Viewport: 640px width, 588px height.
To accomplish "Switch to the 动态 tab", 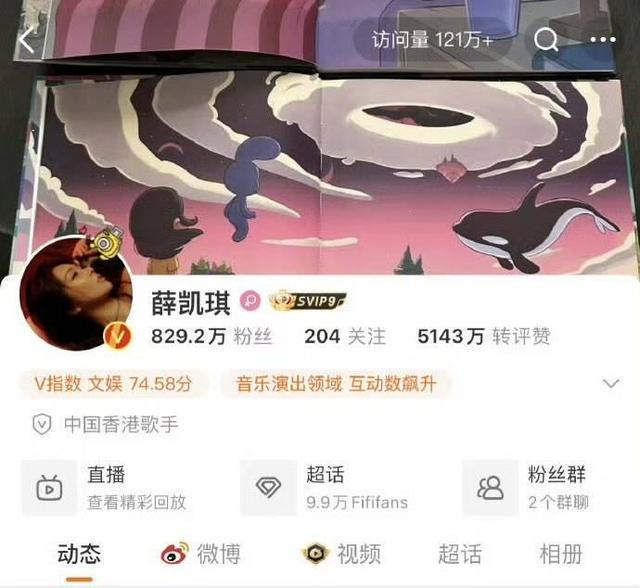I will click(79, 553).
